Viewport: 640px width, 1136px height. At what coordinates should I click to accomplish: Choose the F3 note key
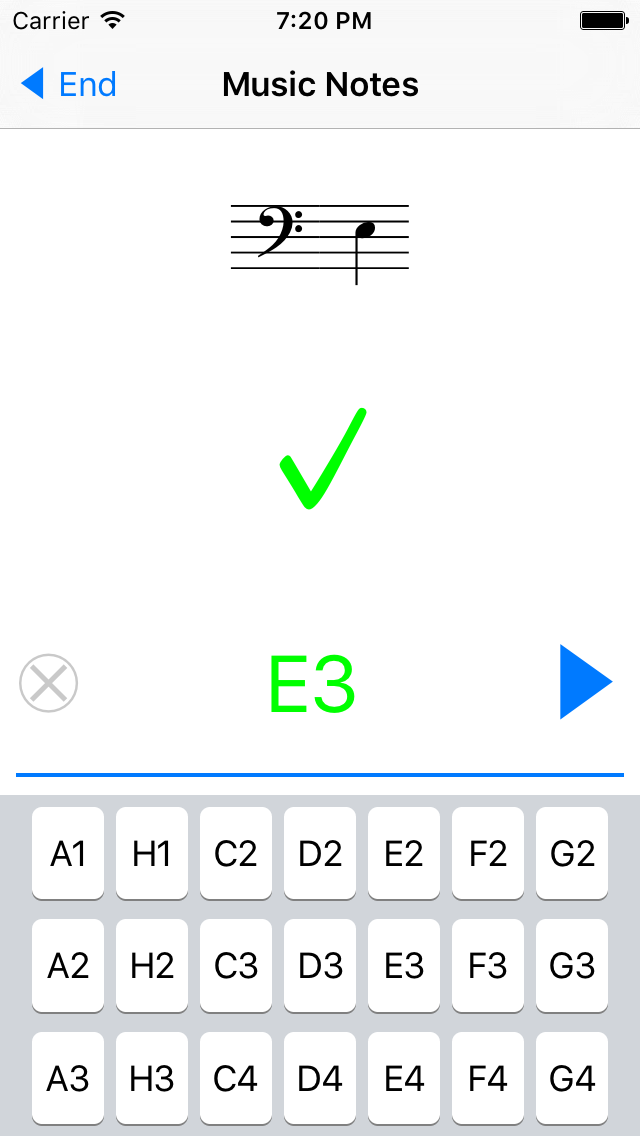[488, 965]
